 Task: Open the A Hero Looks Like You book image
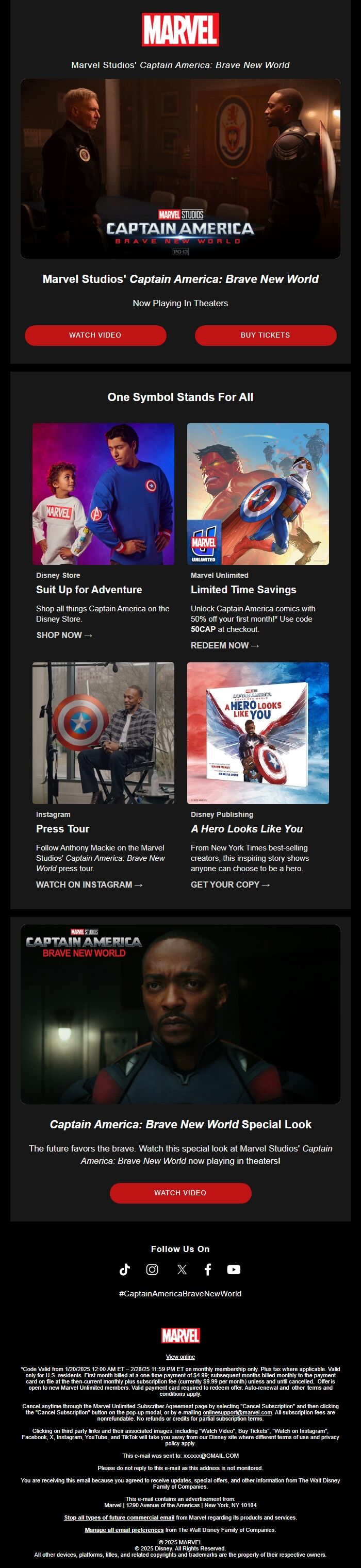258,733
